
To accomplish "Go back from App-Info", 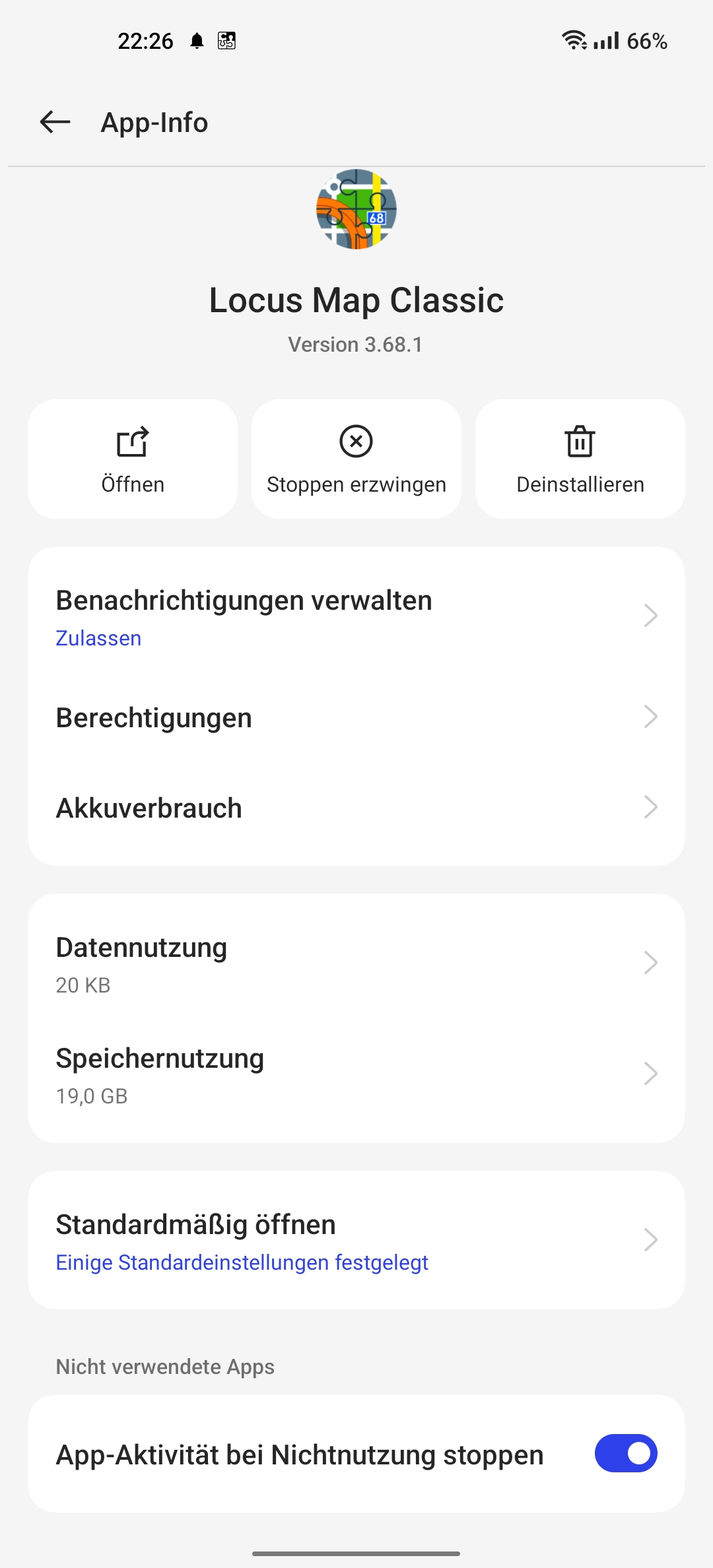I will click(55, 122).
